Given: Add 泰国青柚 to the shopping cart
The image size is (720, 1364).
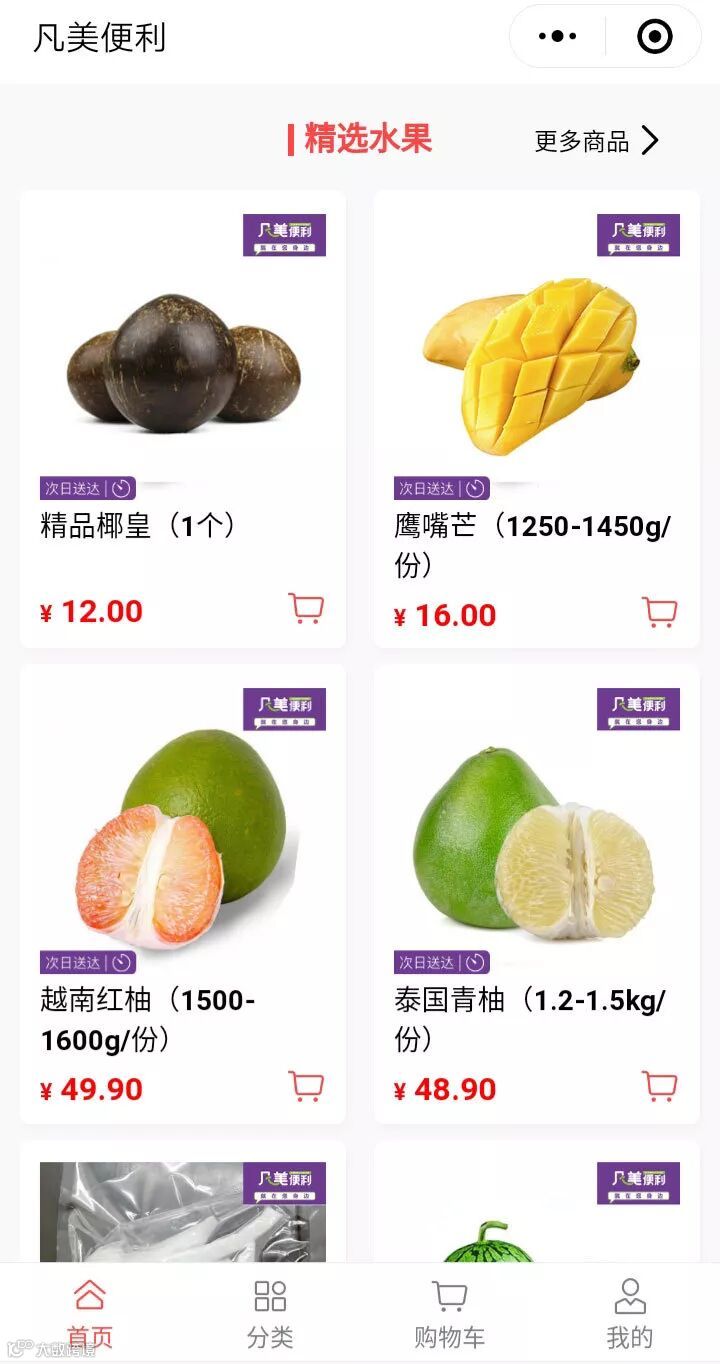Looking at the screenshot, I should point(659,1086).
